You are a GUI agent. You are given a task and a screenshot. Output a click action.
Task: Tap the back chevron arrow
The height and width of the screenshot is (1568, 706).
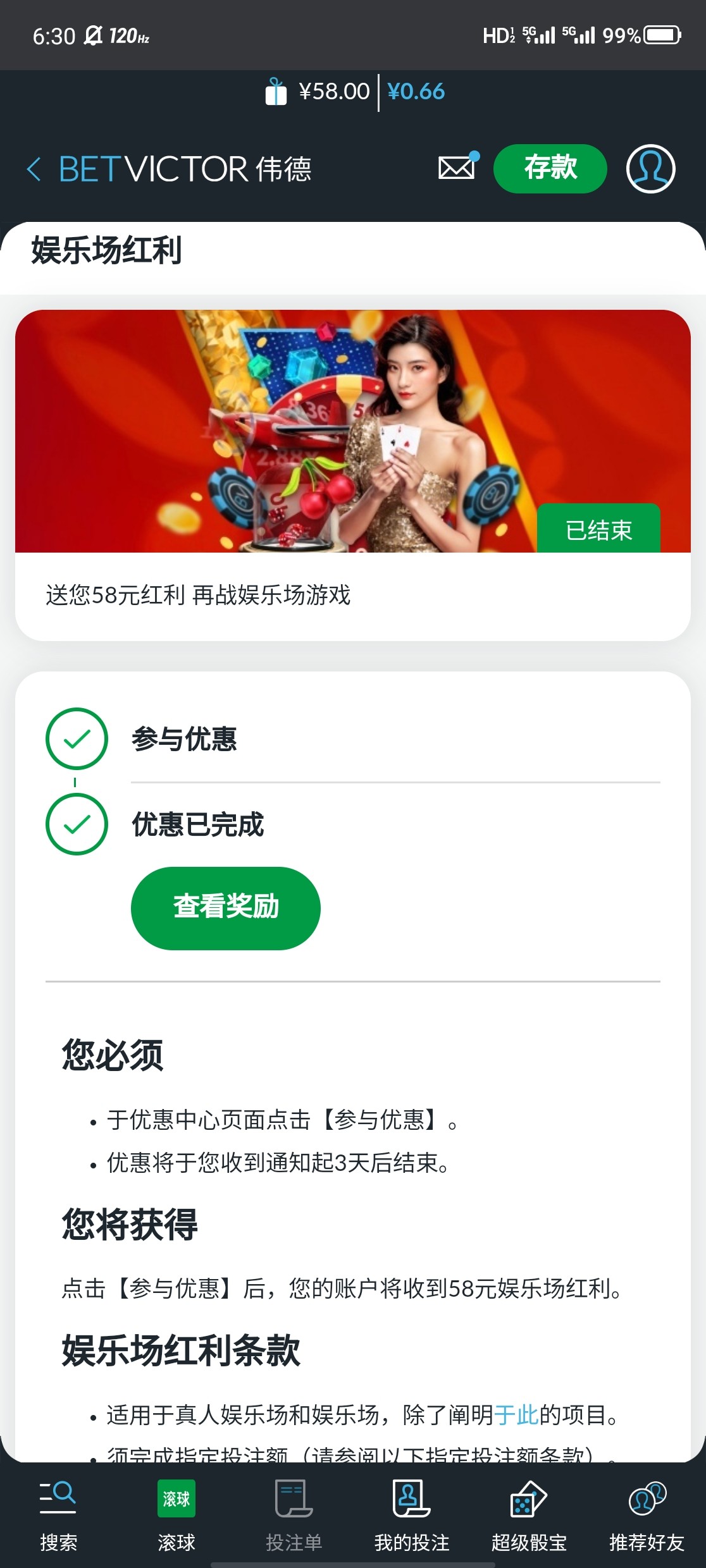point(34,169)
